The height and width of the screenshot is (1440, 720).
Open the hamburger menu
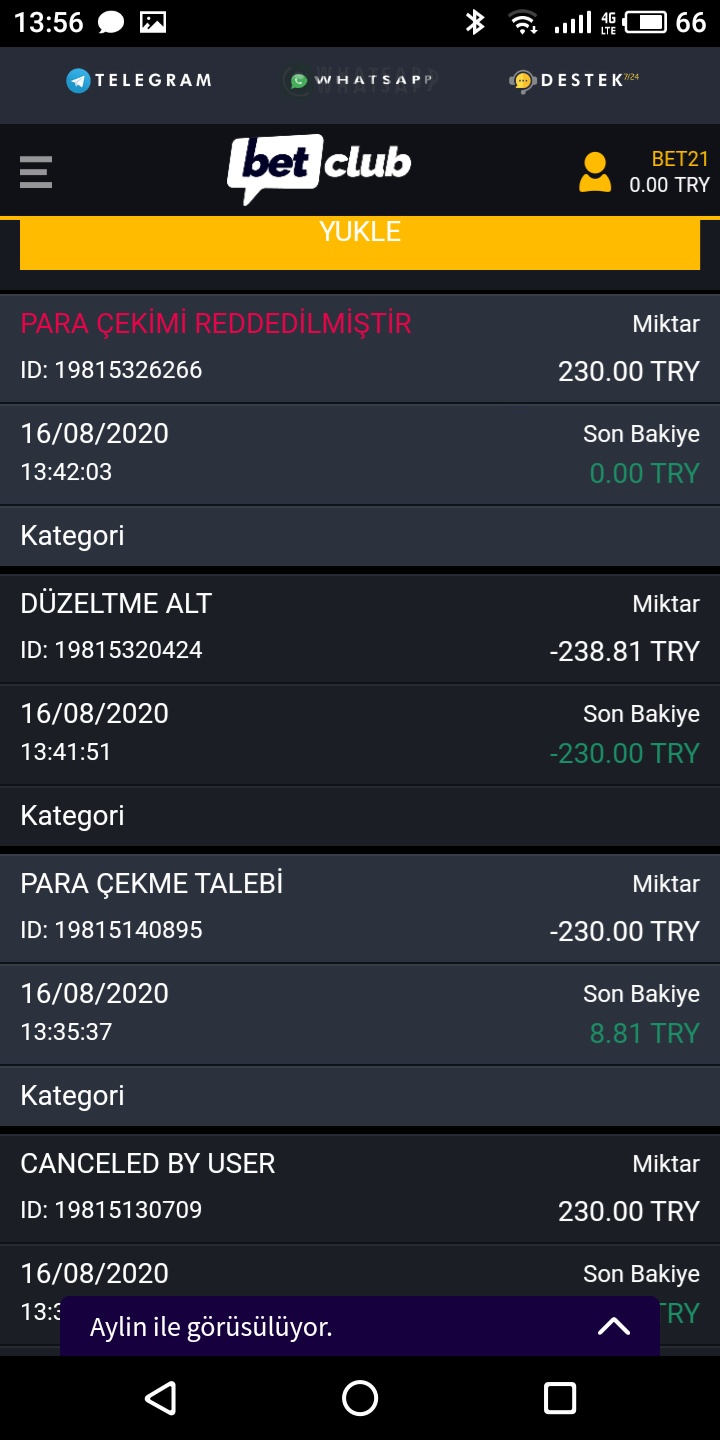(36, 172)
